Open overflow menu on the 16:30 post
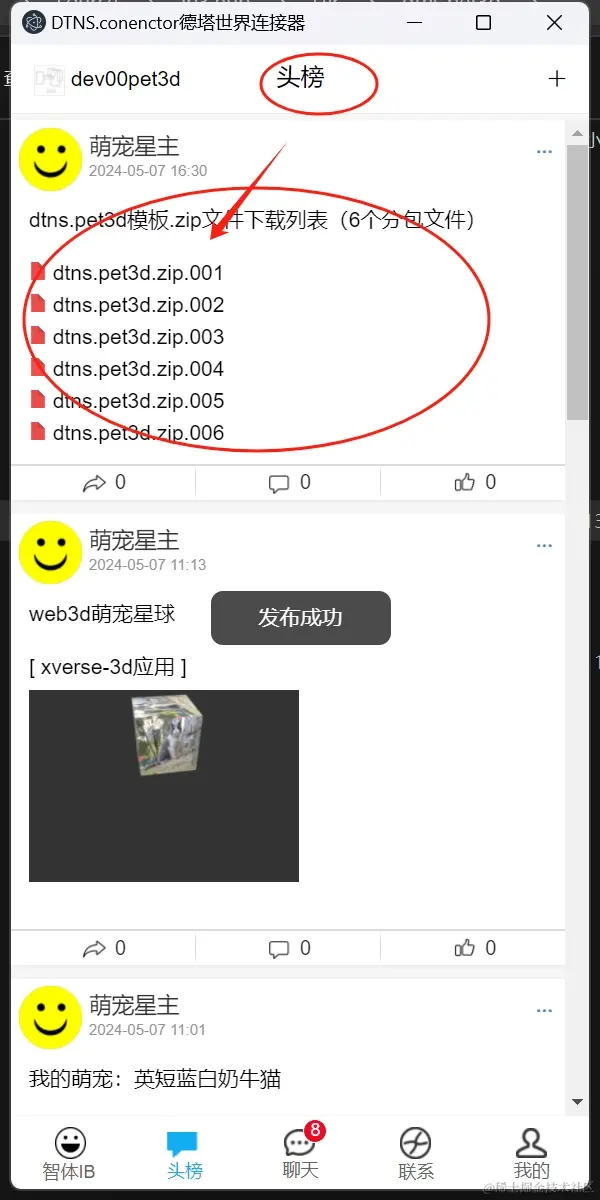Image resolution: width=600 pixels, height=1200 pixels. [544, 152]
